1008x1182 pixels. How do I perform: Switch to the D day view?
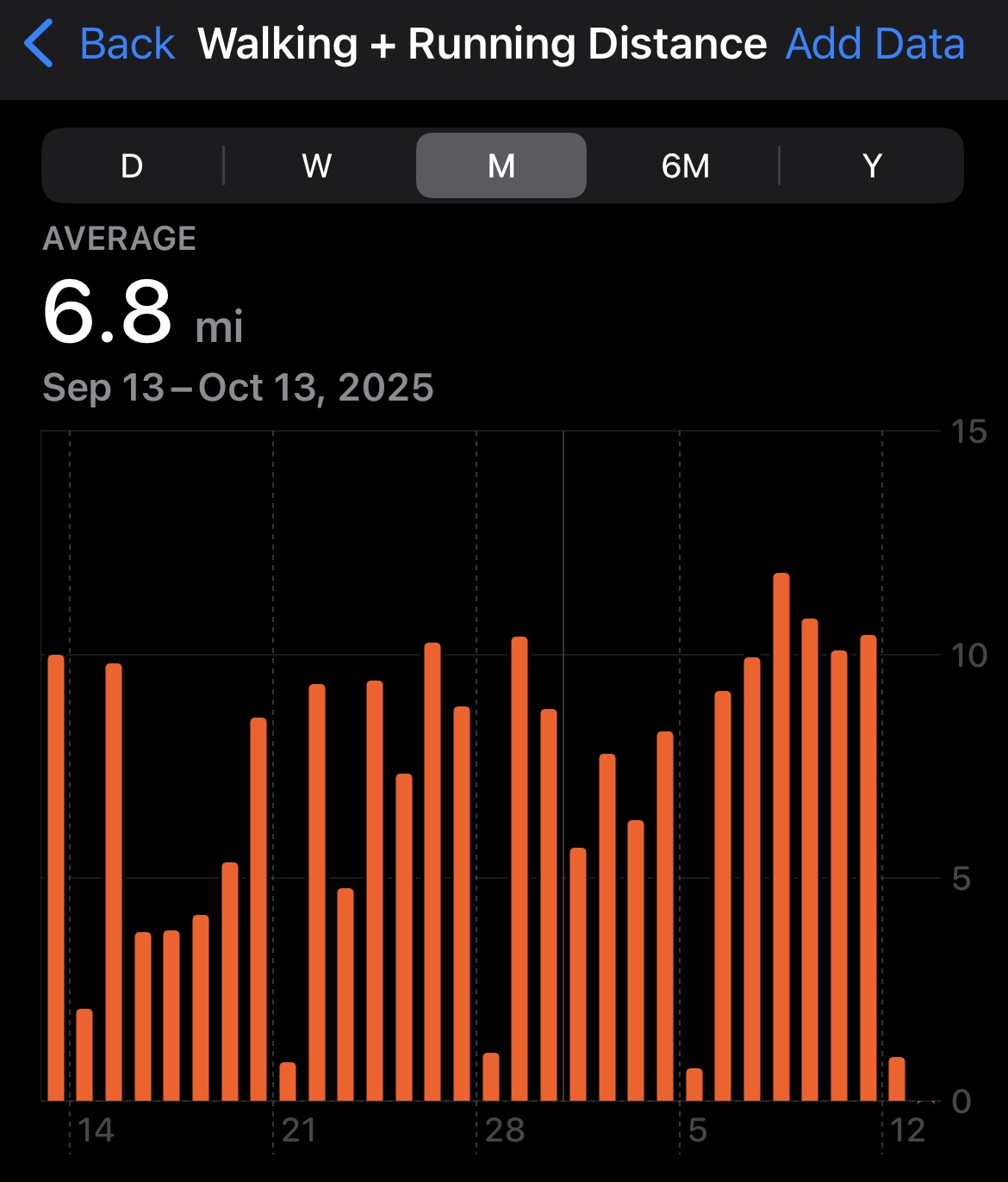click(132, 165)
